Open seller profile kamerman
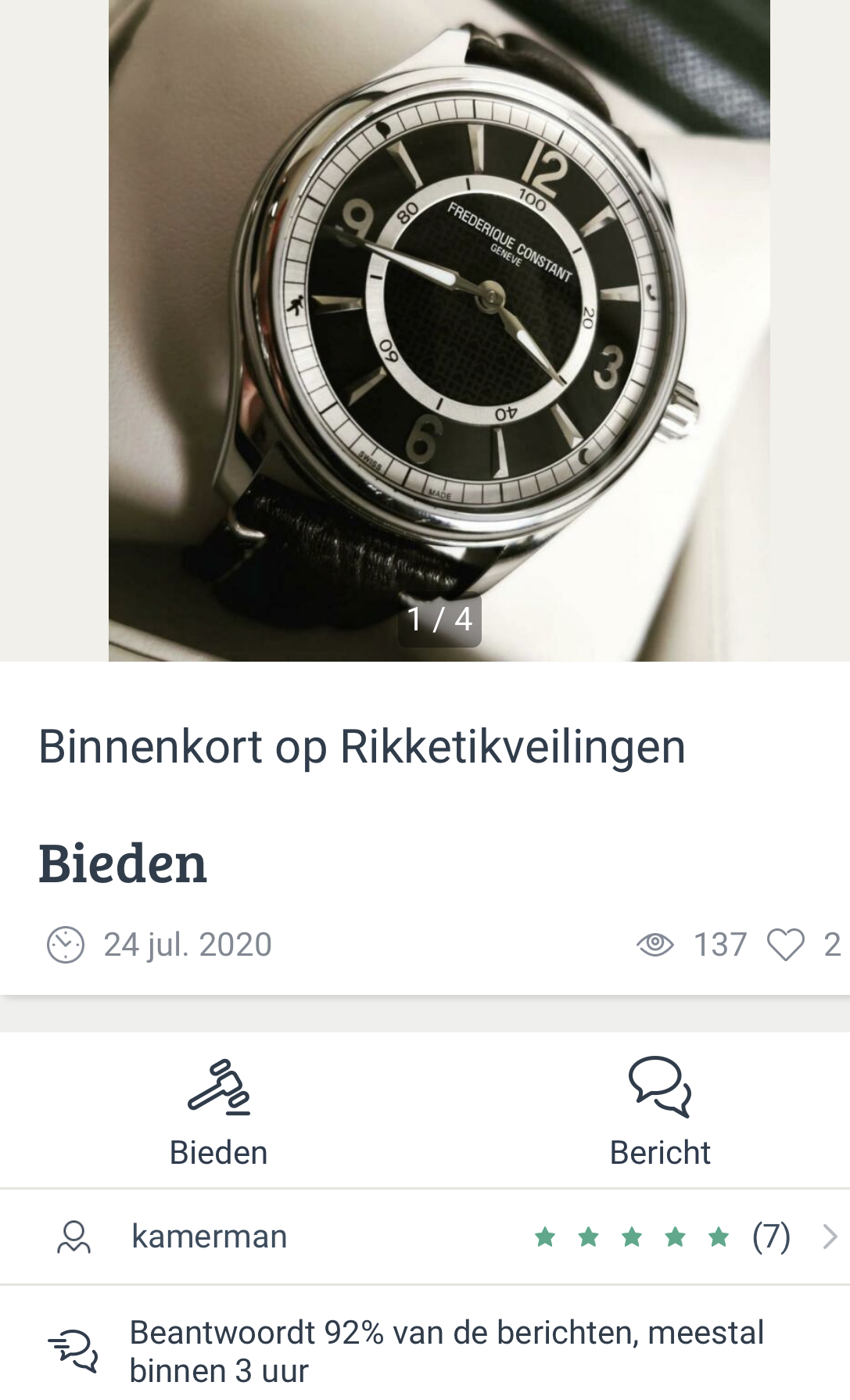The image size is (850, 1400). 425,1237
